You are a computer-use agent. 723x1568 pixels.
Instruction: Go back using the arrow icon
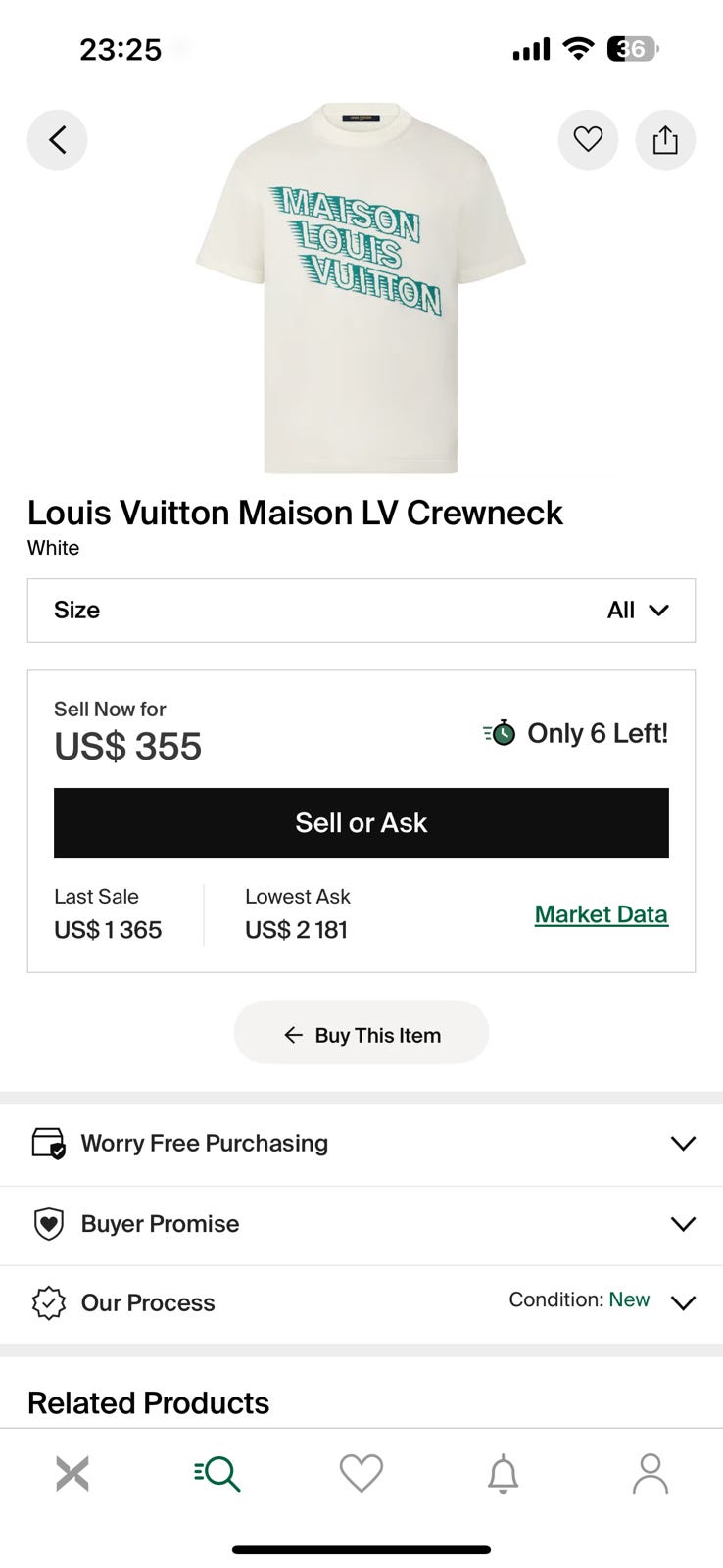[x=57, y=140]
